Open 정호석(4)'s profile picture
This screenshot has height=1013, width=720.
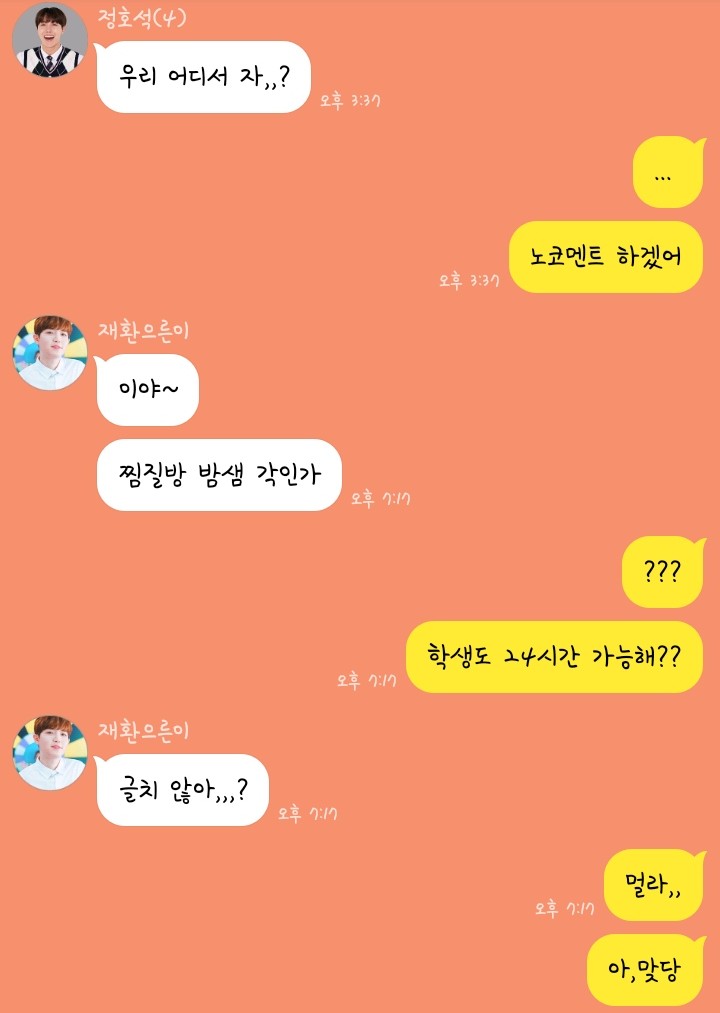(49, 41)
